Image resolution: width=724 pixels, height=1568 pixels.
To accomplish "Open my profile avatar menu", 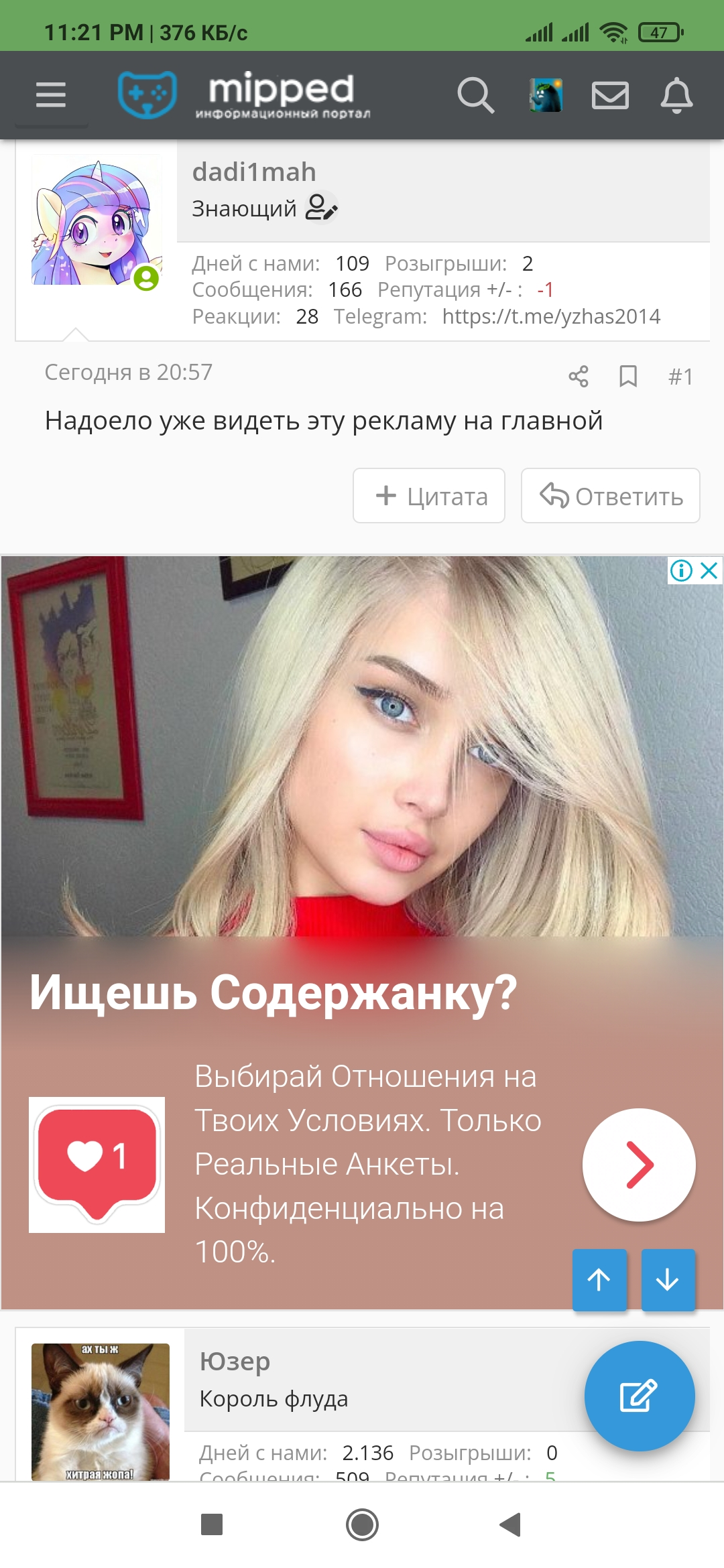I will pyautogui.click(x=546, y=95).
